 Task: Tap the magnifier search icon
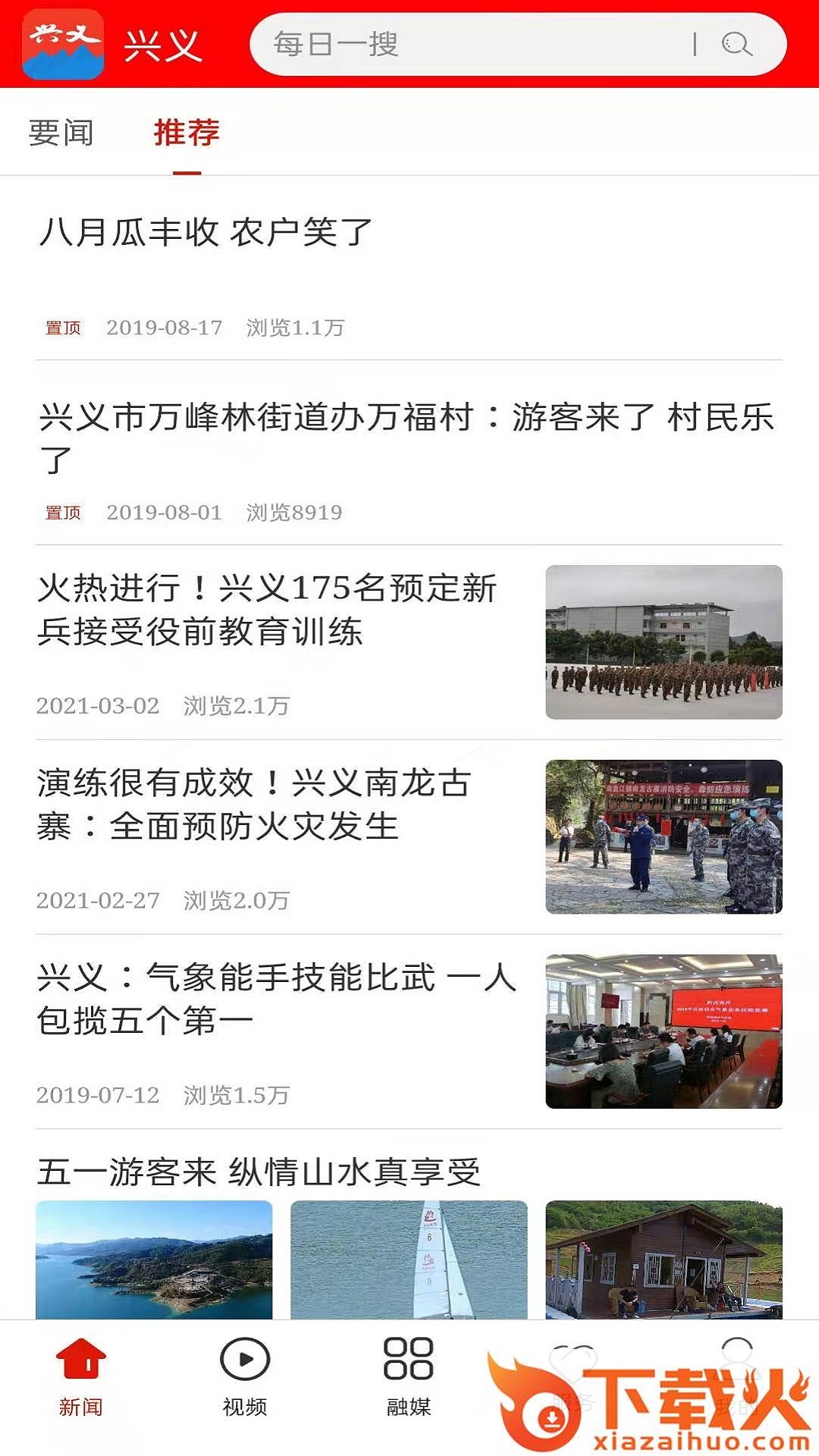[x=736, y=44]
